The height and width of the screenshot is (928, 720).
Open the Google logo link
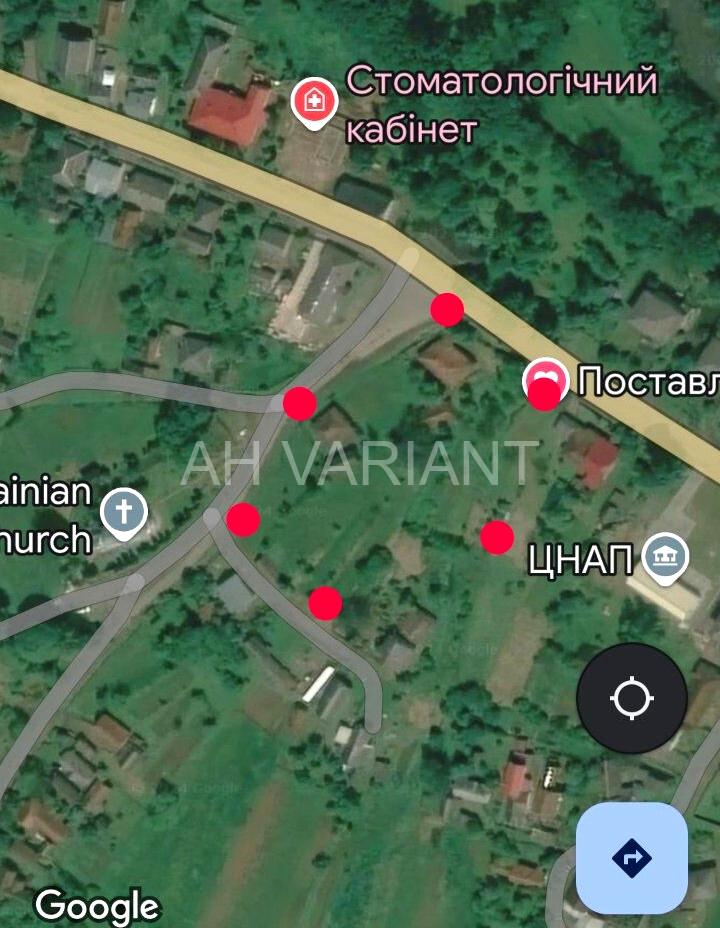click(x=97, y=907)
